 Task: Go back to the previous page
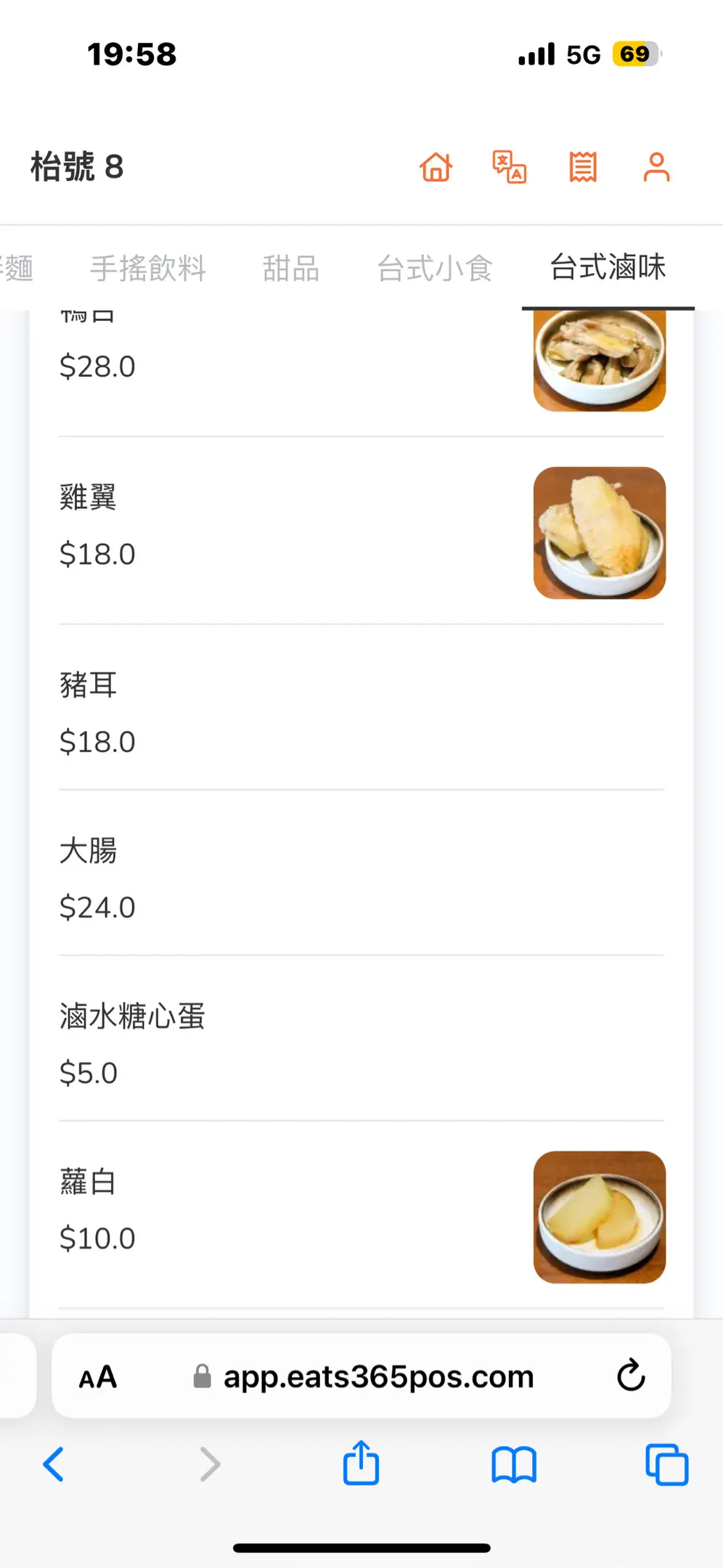54,1463
